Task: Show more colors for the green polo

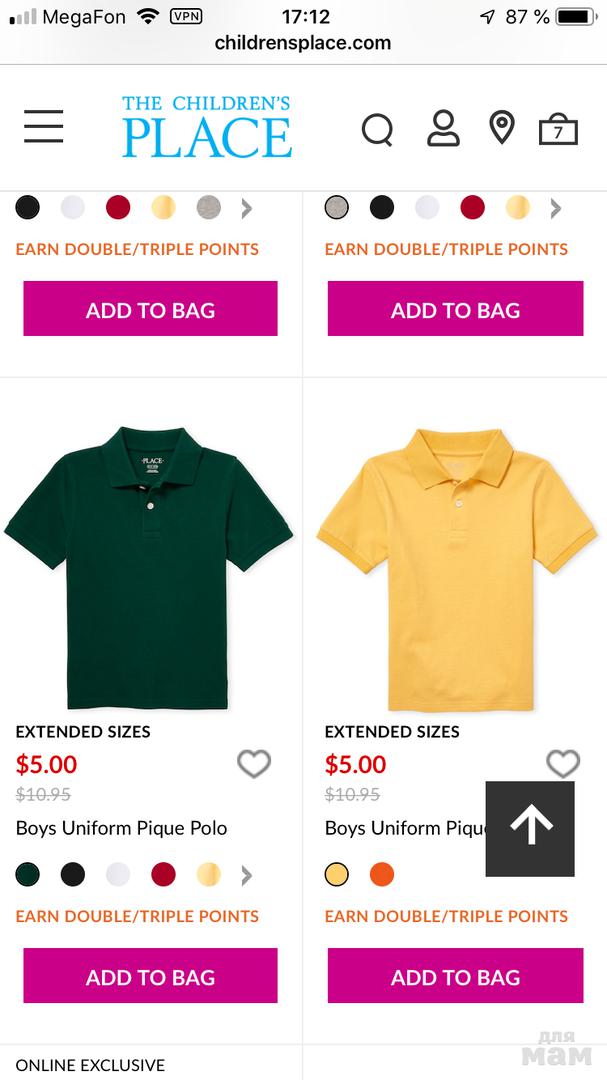Action: pyautogui.click(x=247, y=876)
